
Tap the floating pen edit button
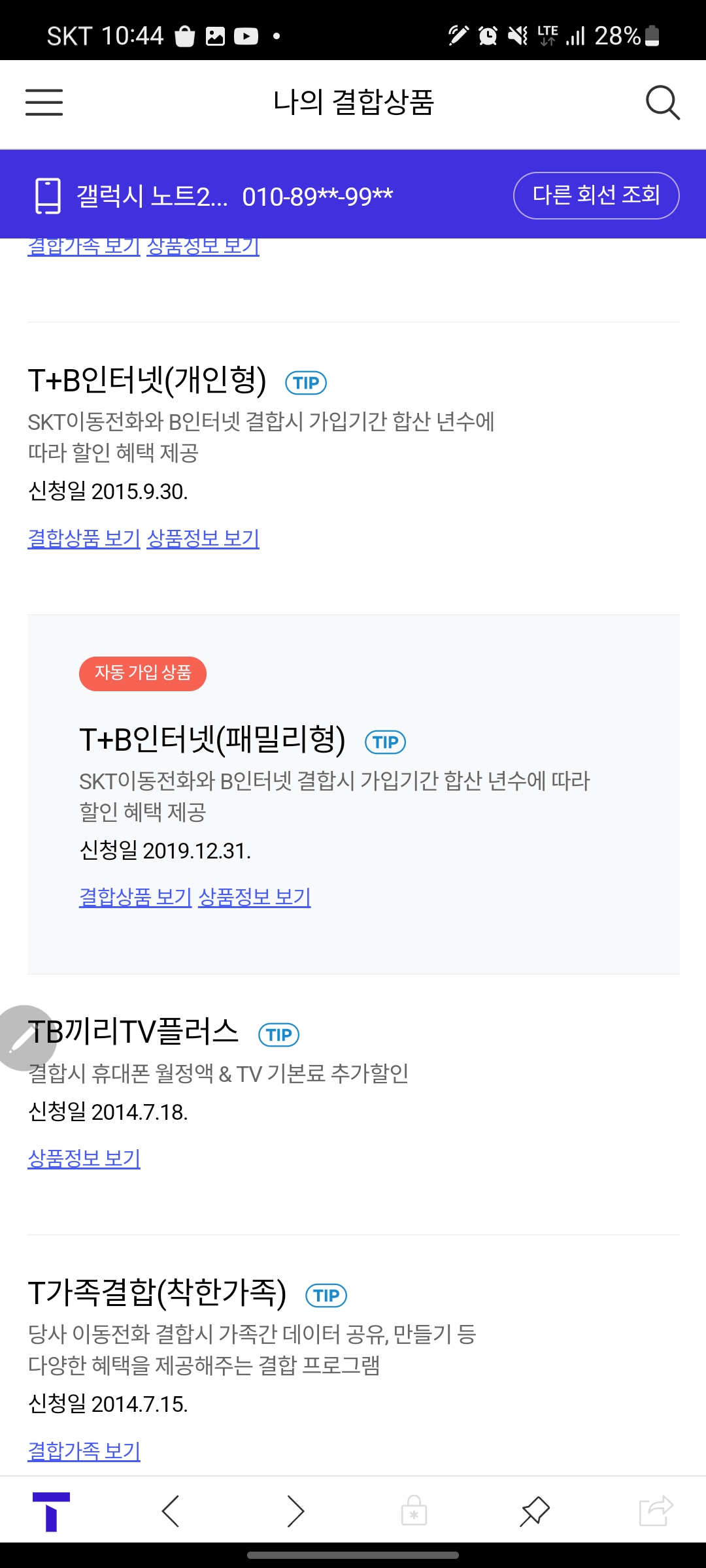(24, 1037)
